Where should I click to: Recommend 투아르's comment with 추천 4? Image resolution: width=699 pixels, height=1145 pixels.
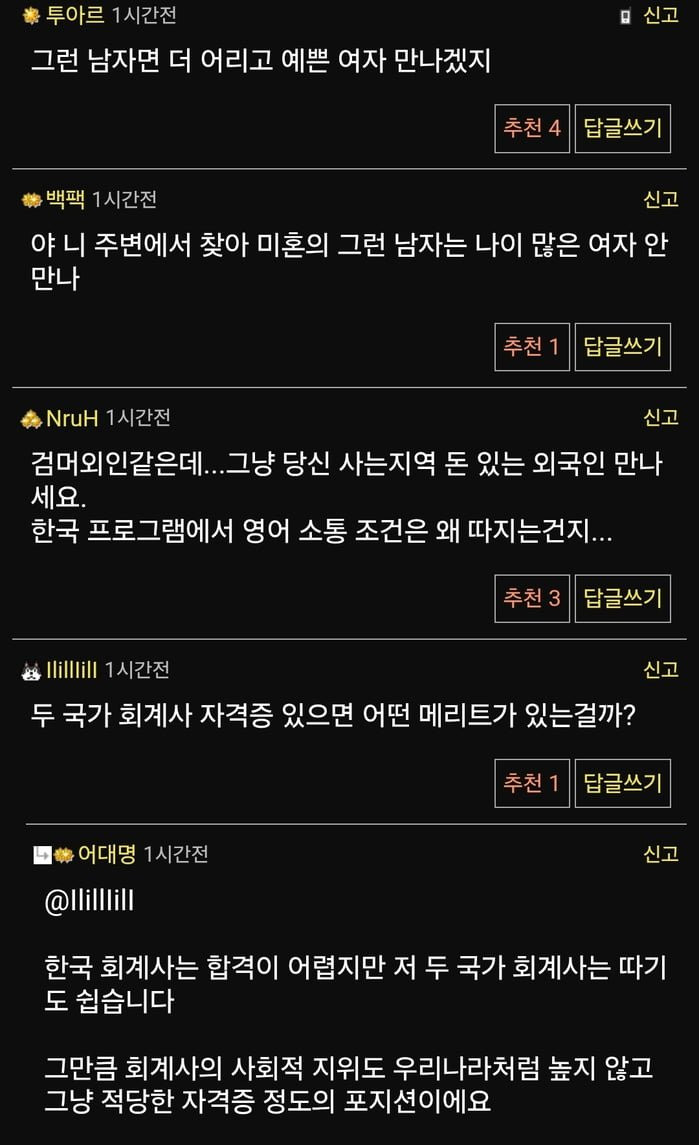(x=532, y=128)
